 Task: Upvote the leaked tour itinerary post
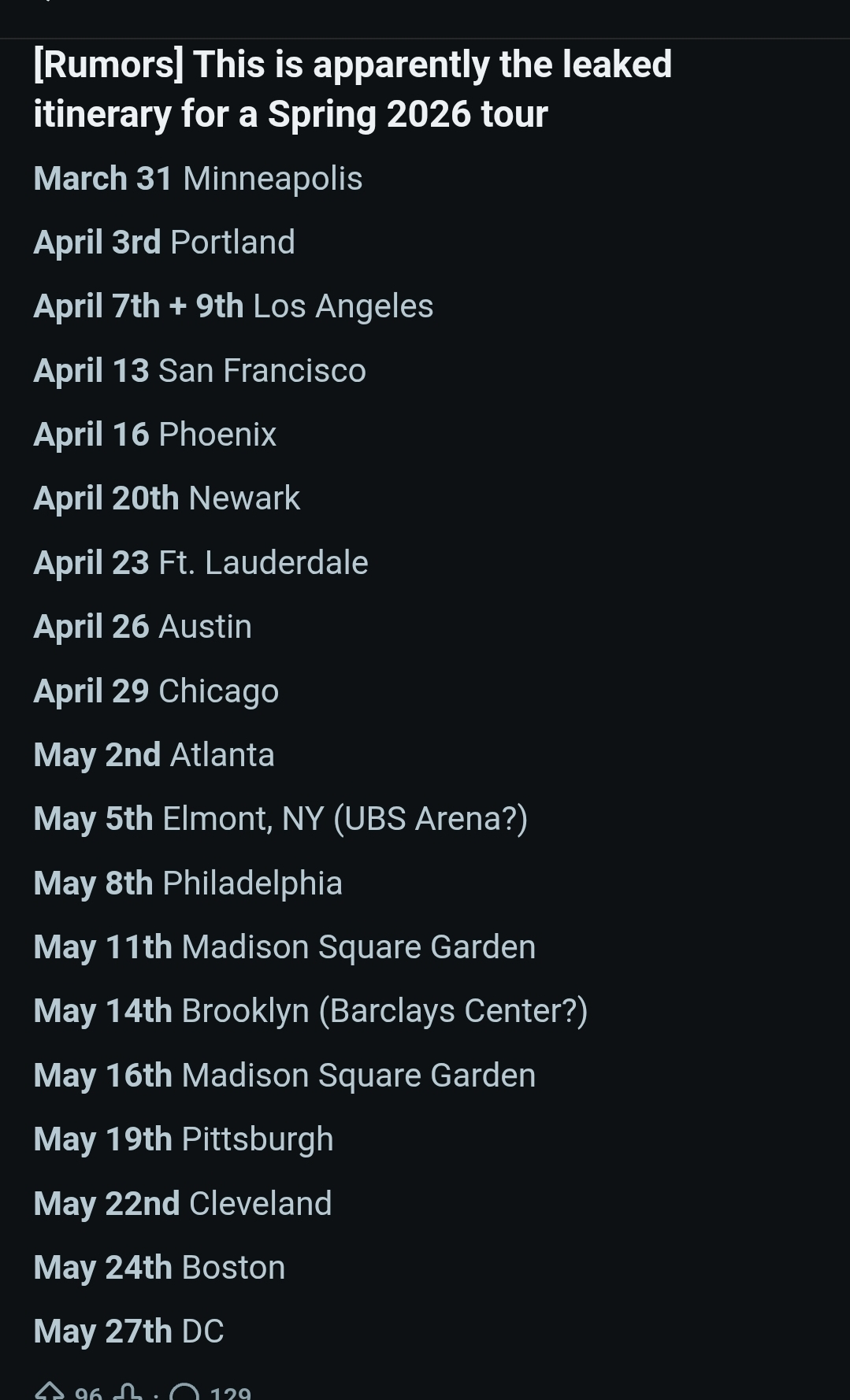pyautogui.click(x=50, y=1392)
